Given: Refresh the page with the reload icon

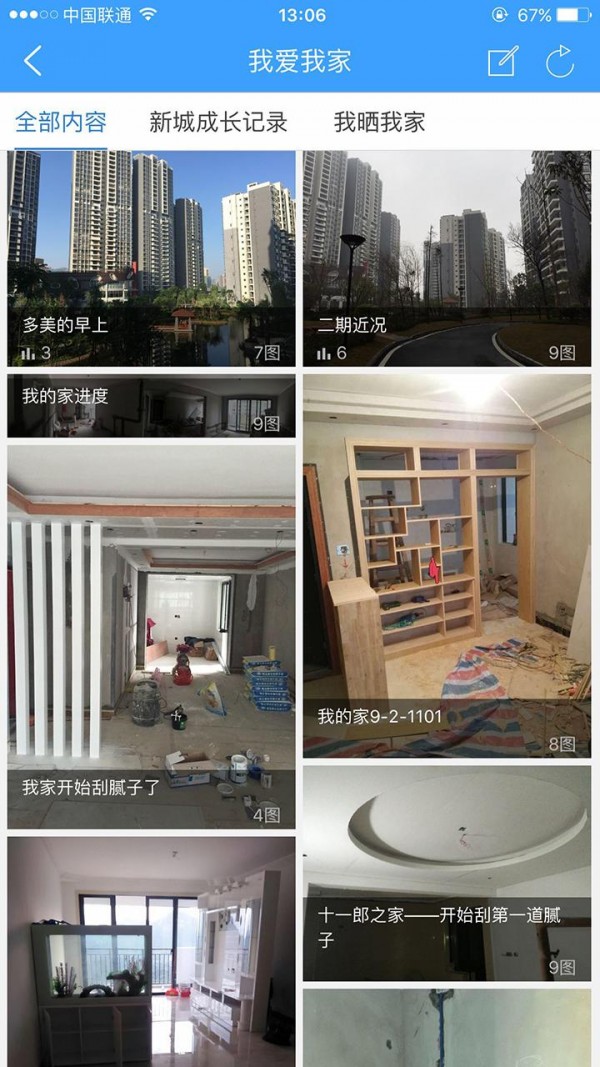Looking at the screenshot, I should click(560, 61).
